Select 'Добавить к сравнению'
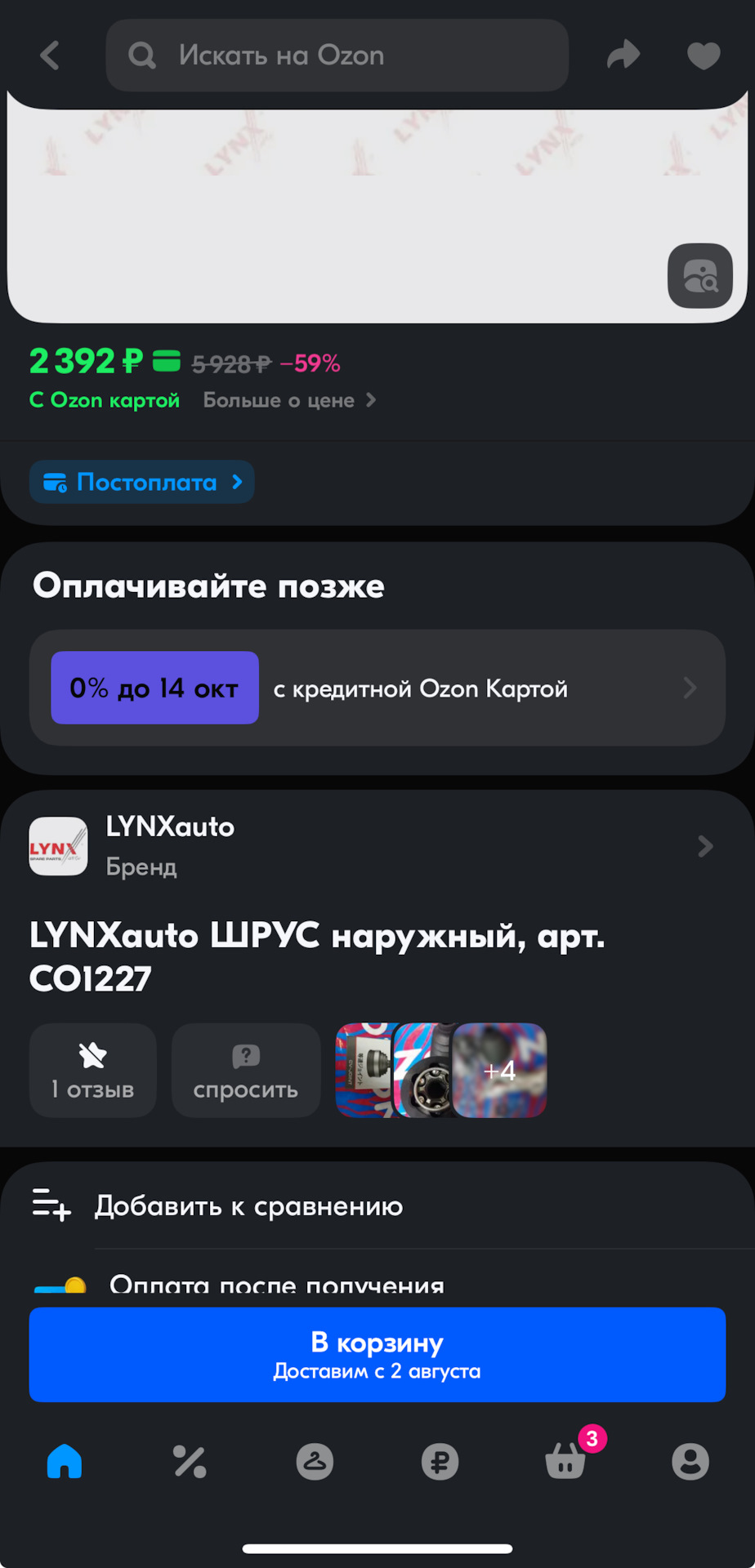This screenshot has width=755, height=1568. [248, 1206]
